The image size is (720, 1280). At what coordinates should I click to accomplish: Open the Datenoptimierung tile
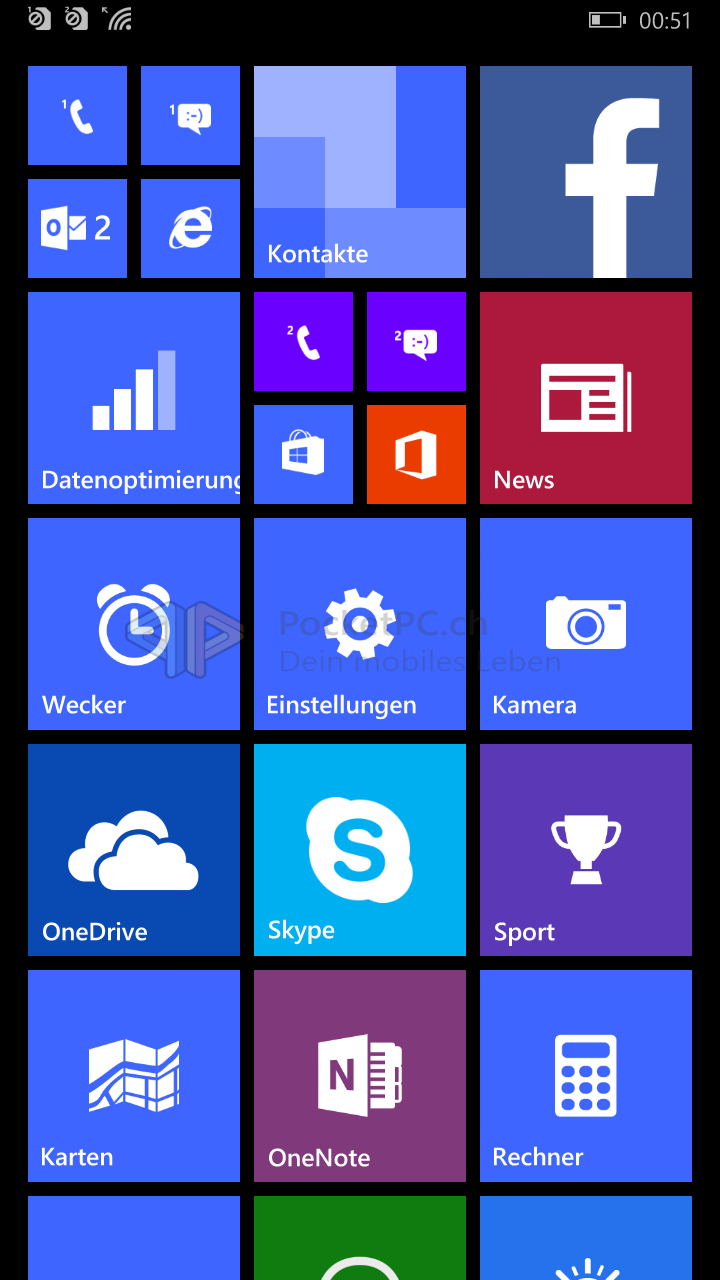coord(134,398)
